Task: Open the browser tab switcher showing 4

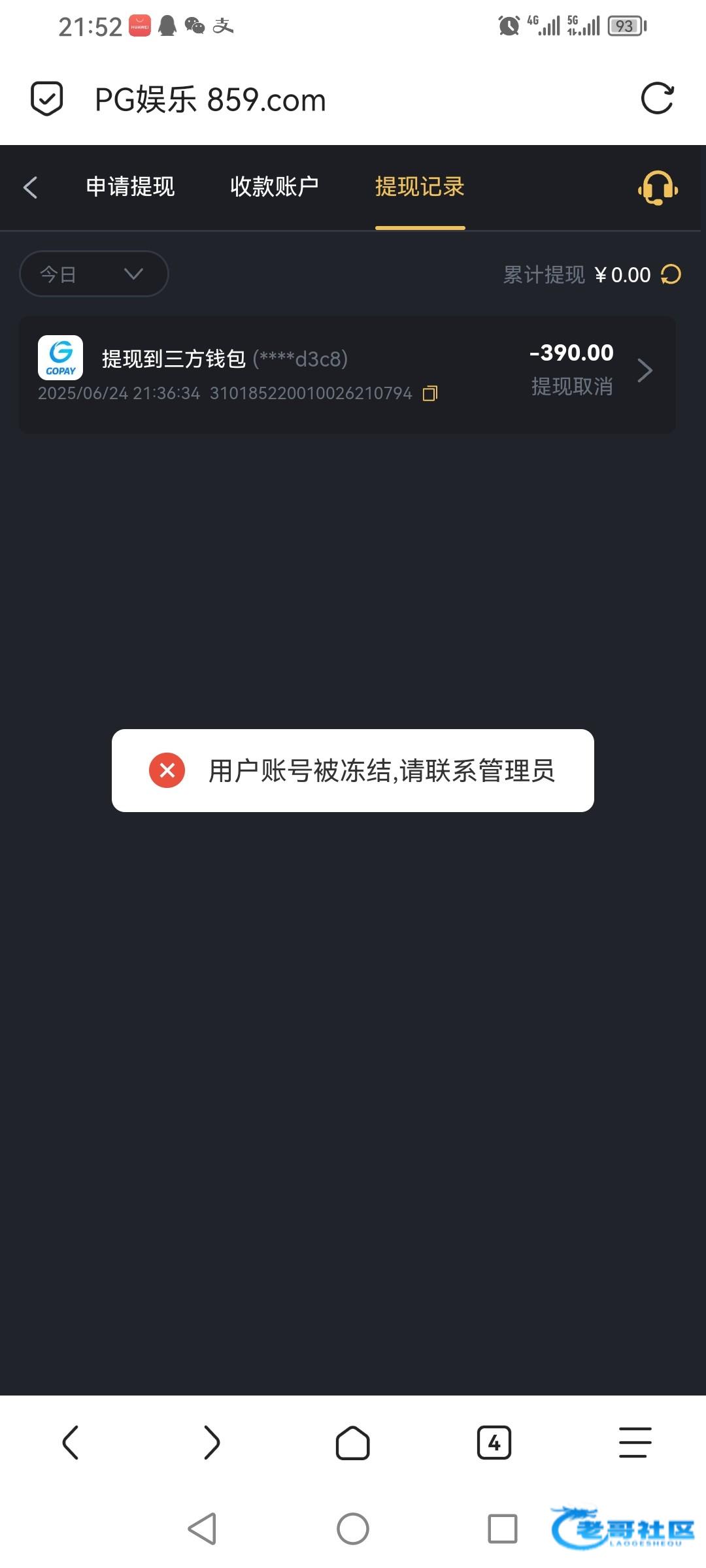Action: [494, 1442]
